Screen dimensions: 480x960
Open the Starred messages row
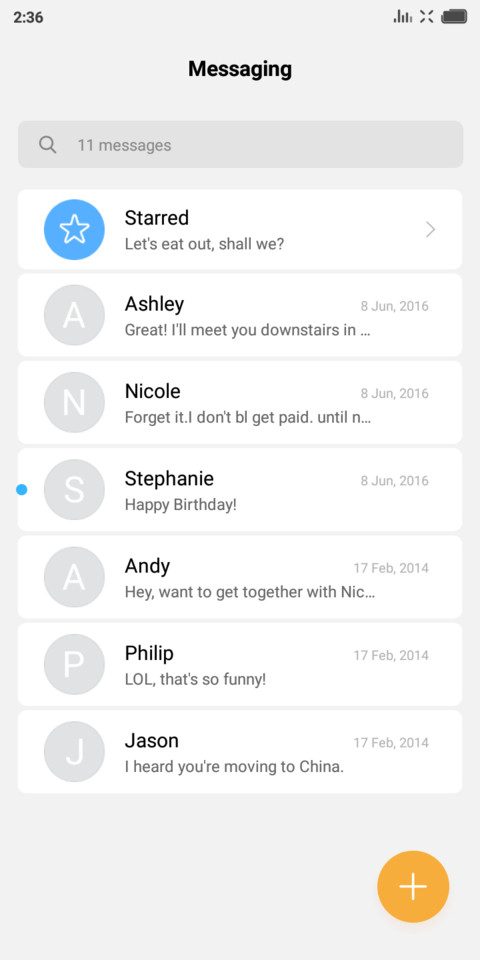(x=240, y=230)
